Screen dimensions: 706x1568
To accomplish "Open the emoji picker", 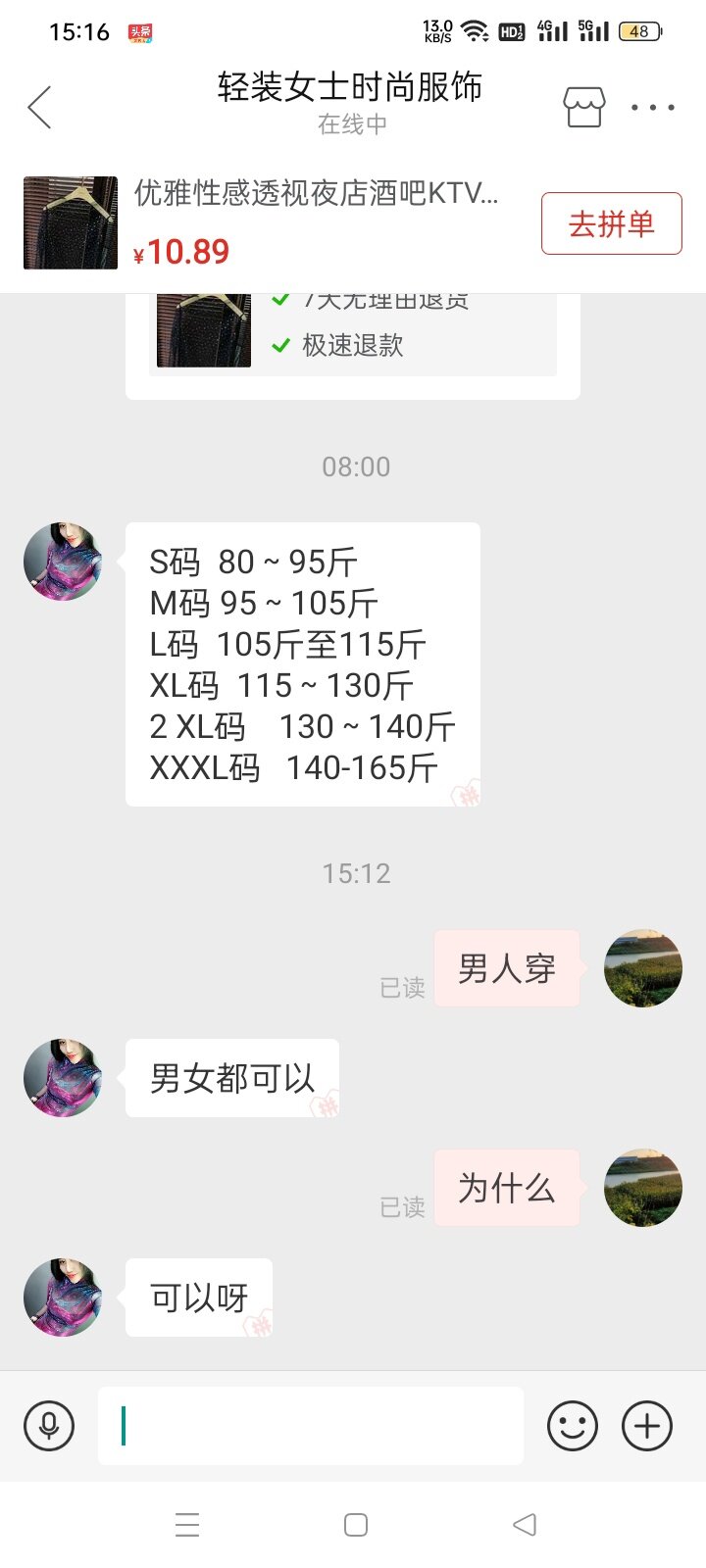I will click(x=573, y=1426).
